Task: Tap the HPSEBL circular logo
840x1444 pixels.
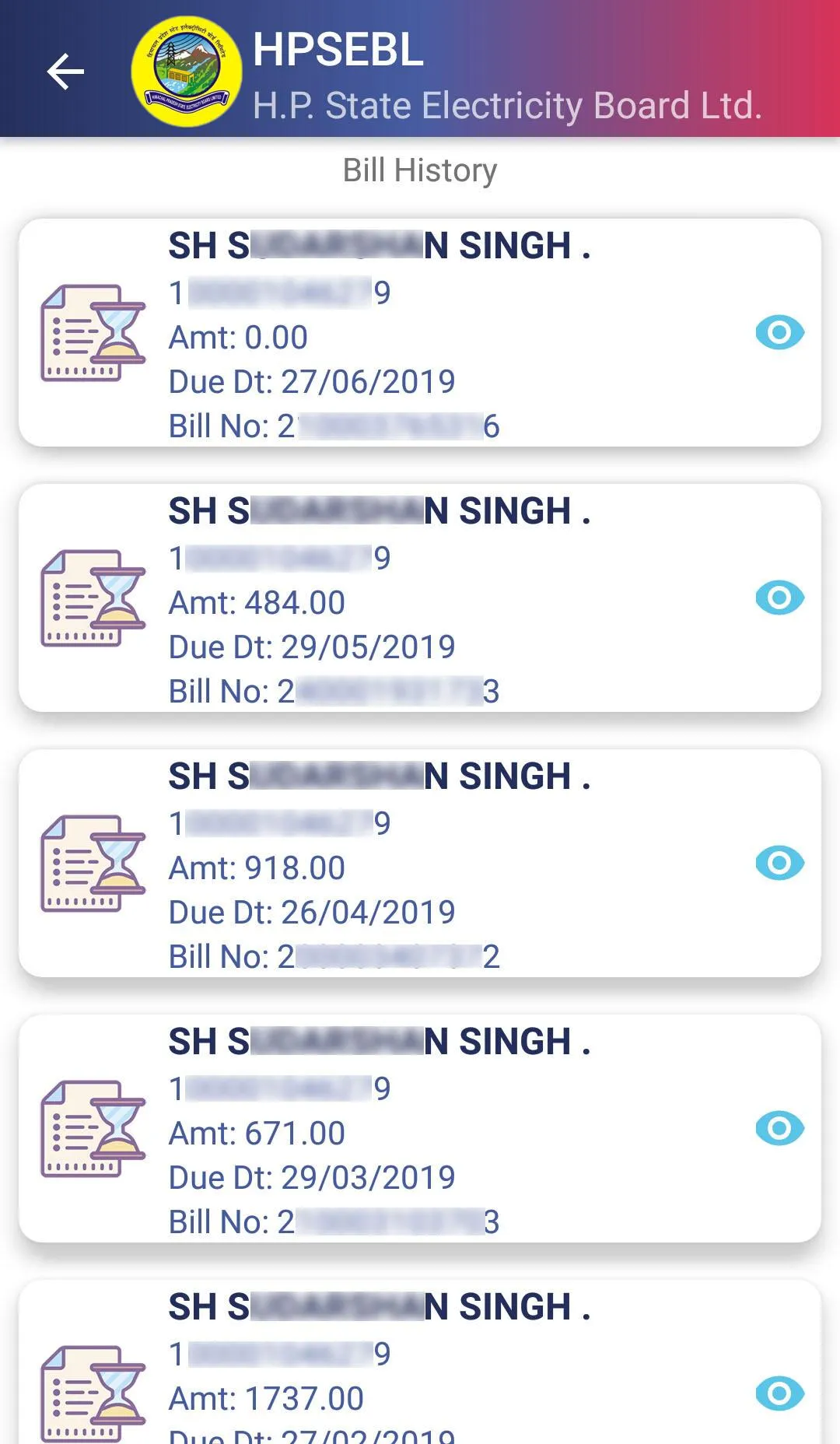Action: pyautogui.click(x=187, y=70)
